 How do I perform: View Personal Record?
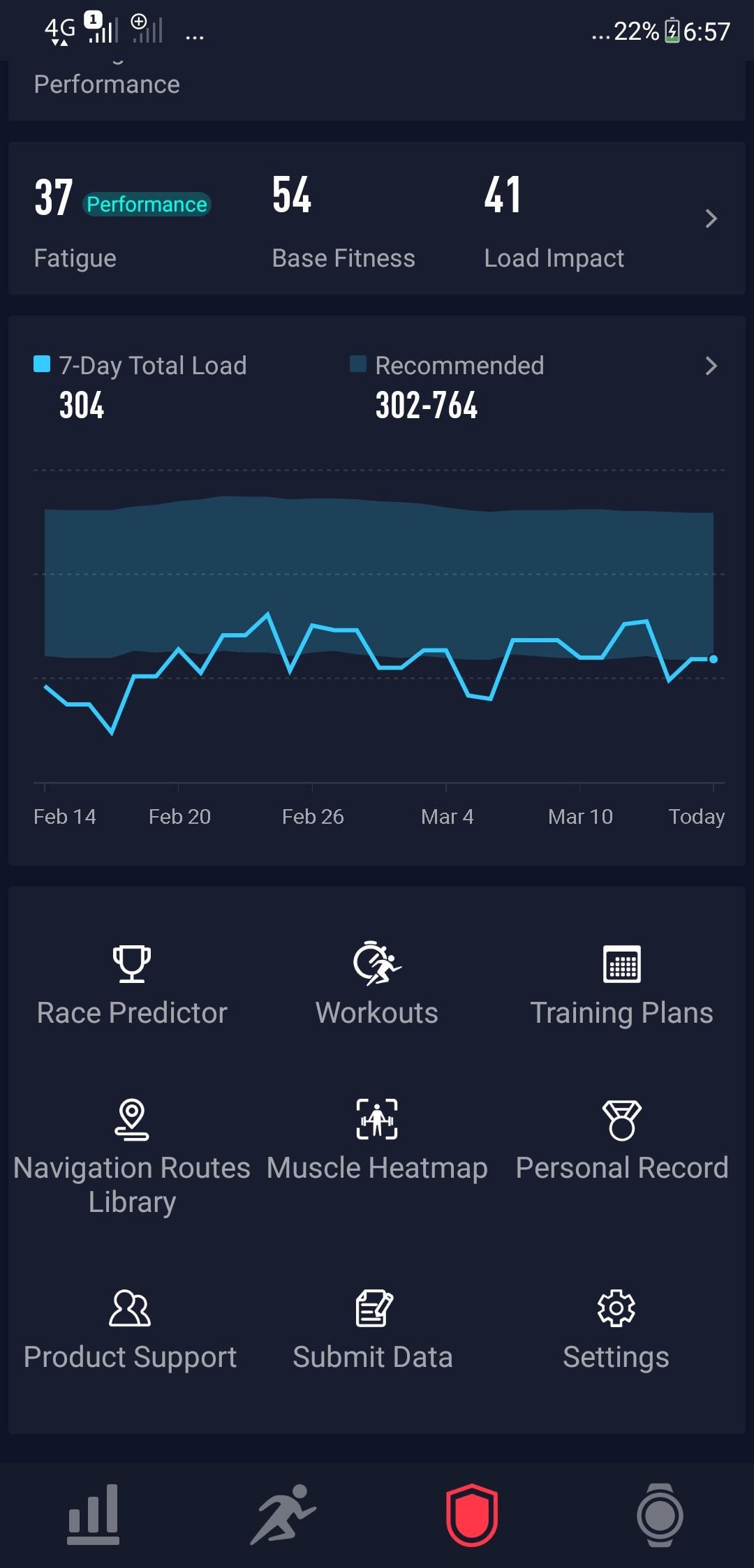621,1141
